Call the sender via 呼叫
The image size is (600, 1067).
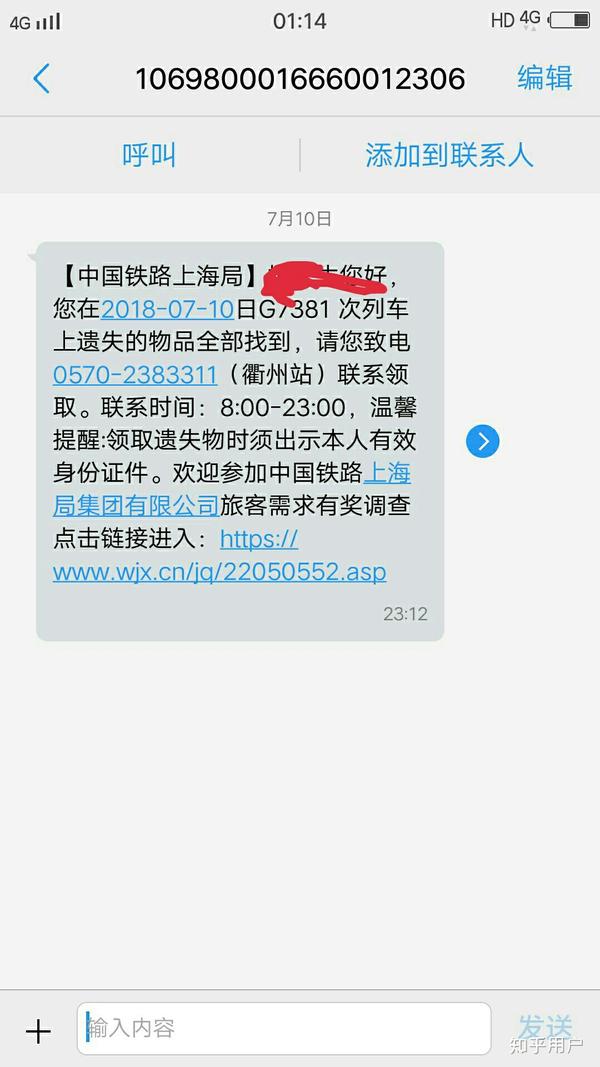[x=149, y=155]
